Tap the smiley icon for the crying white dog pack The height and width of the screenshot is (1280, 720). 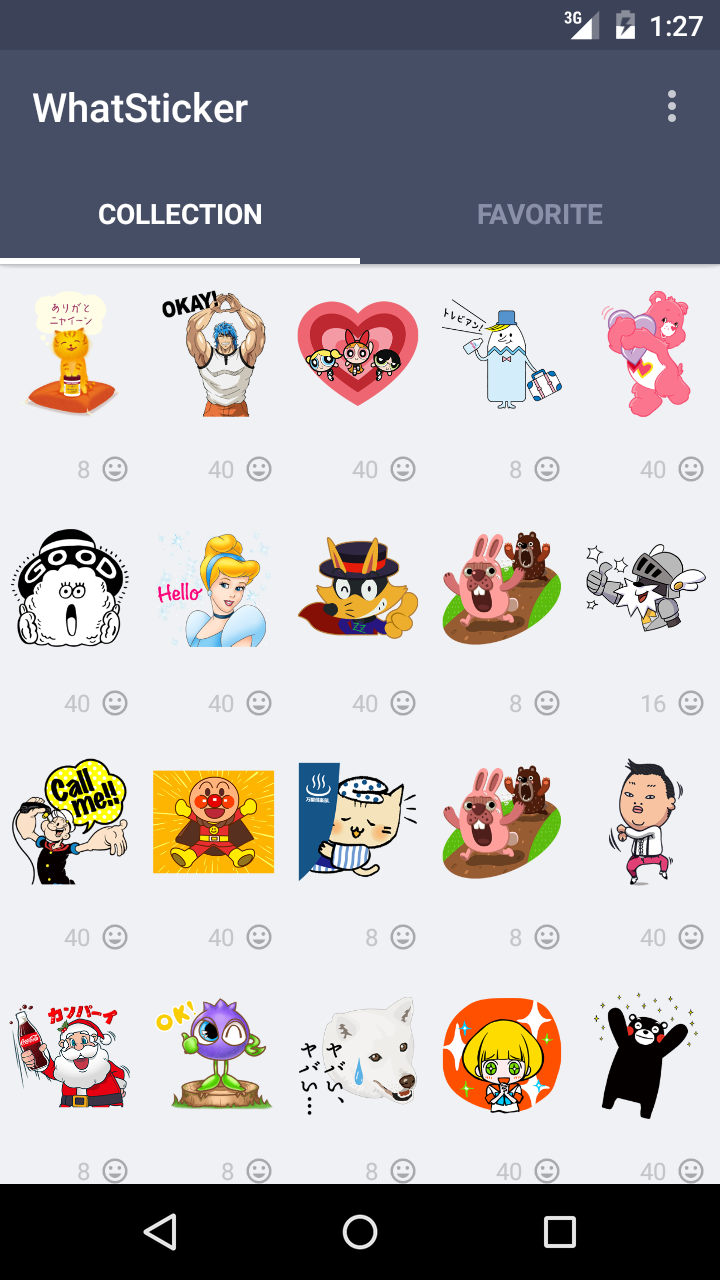coord(402,1171)
